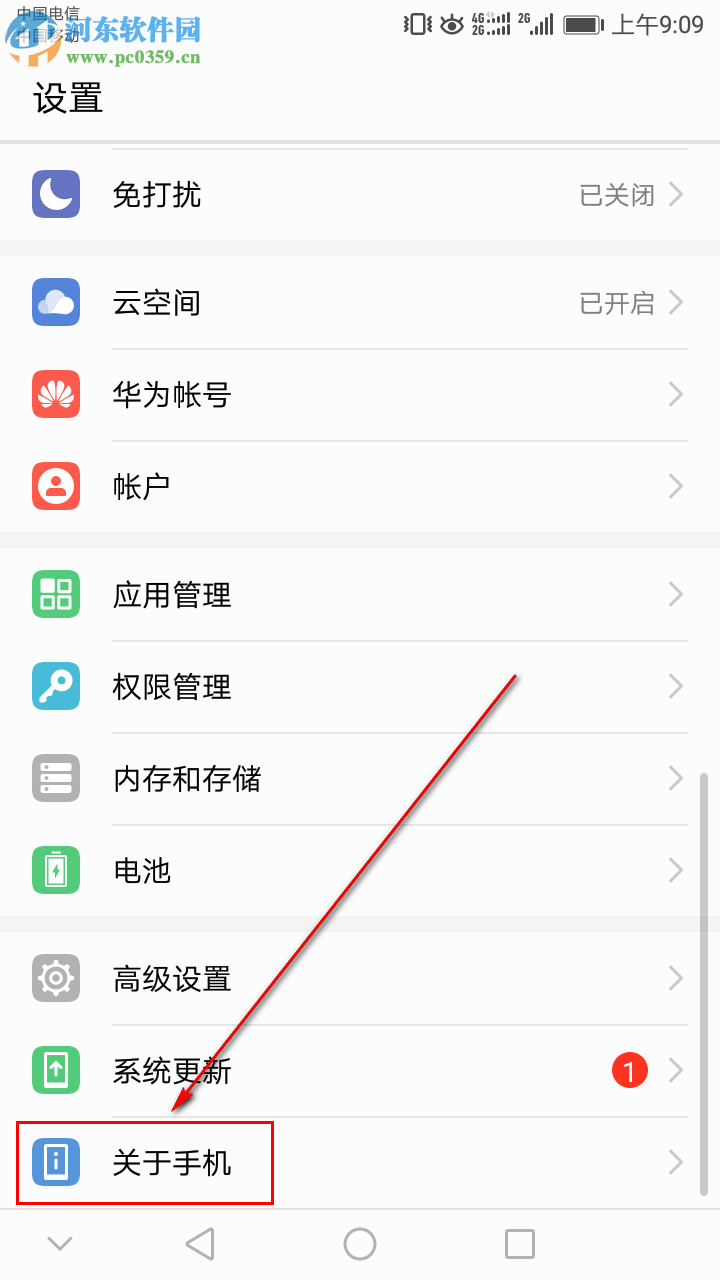Open About Phone (关于手机)

click(x=170, y=1162)
